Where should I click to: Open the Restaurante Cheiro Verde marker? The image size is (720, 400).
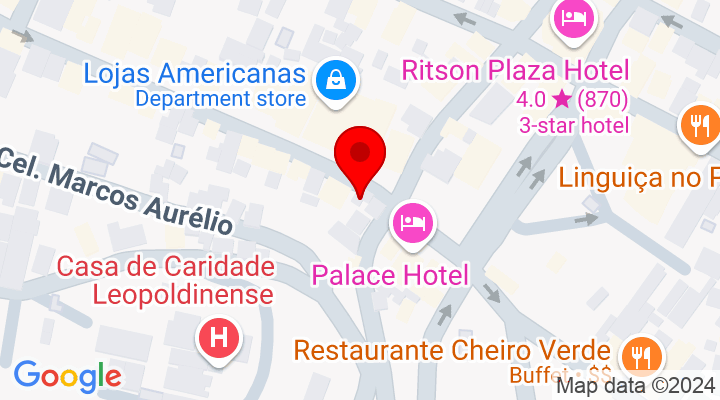[638, 354]
